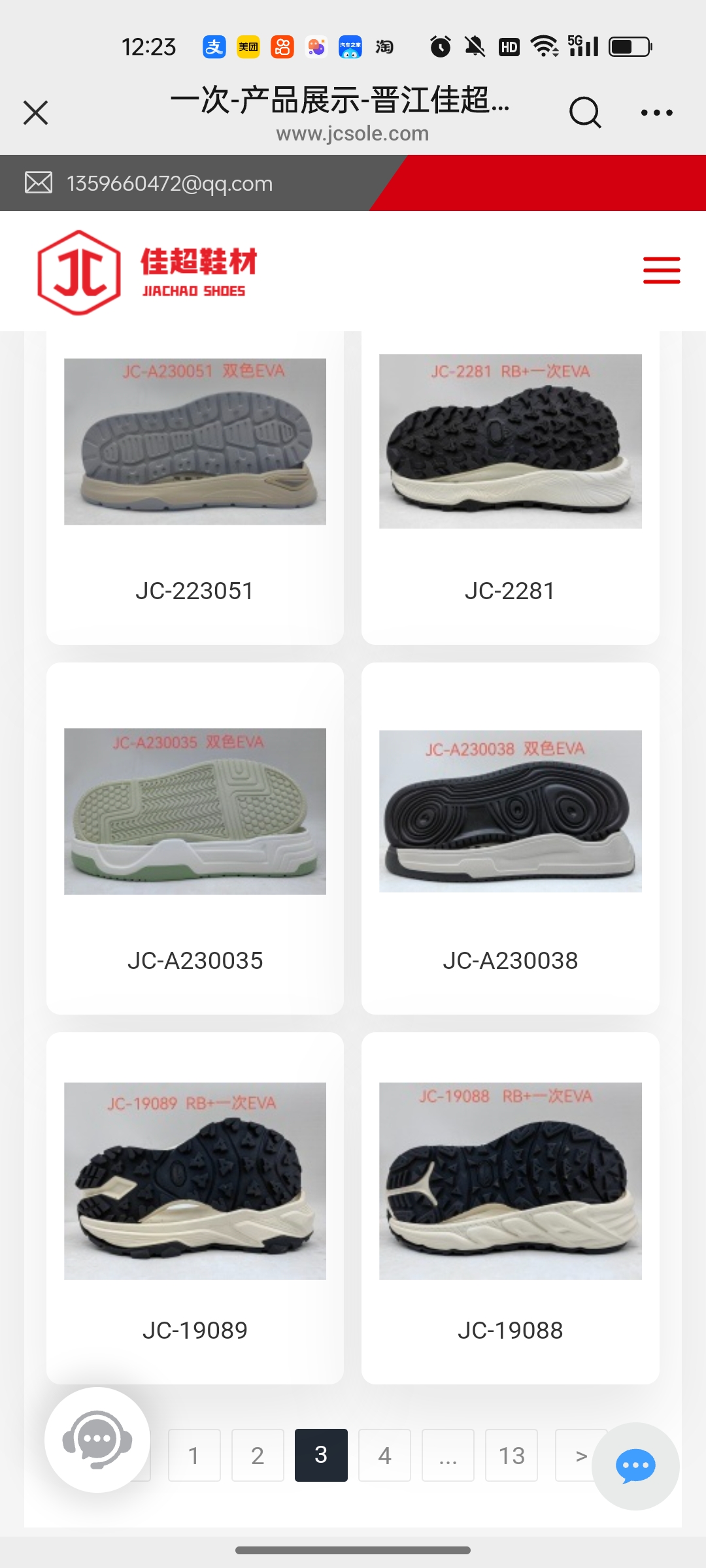
Task: Close the in-app browser page
Action: [36, 112]
